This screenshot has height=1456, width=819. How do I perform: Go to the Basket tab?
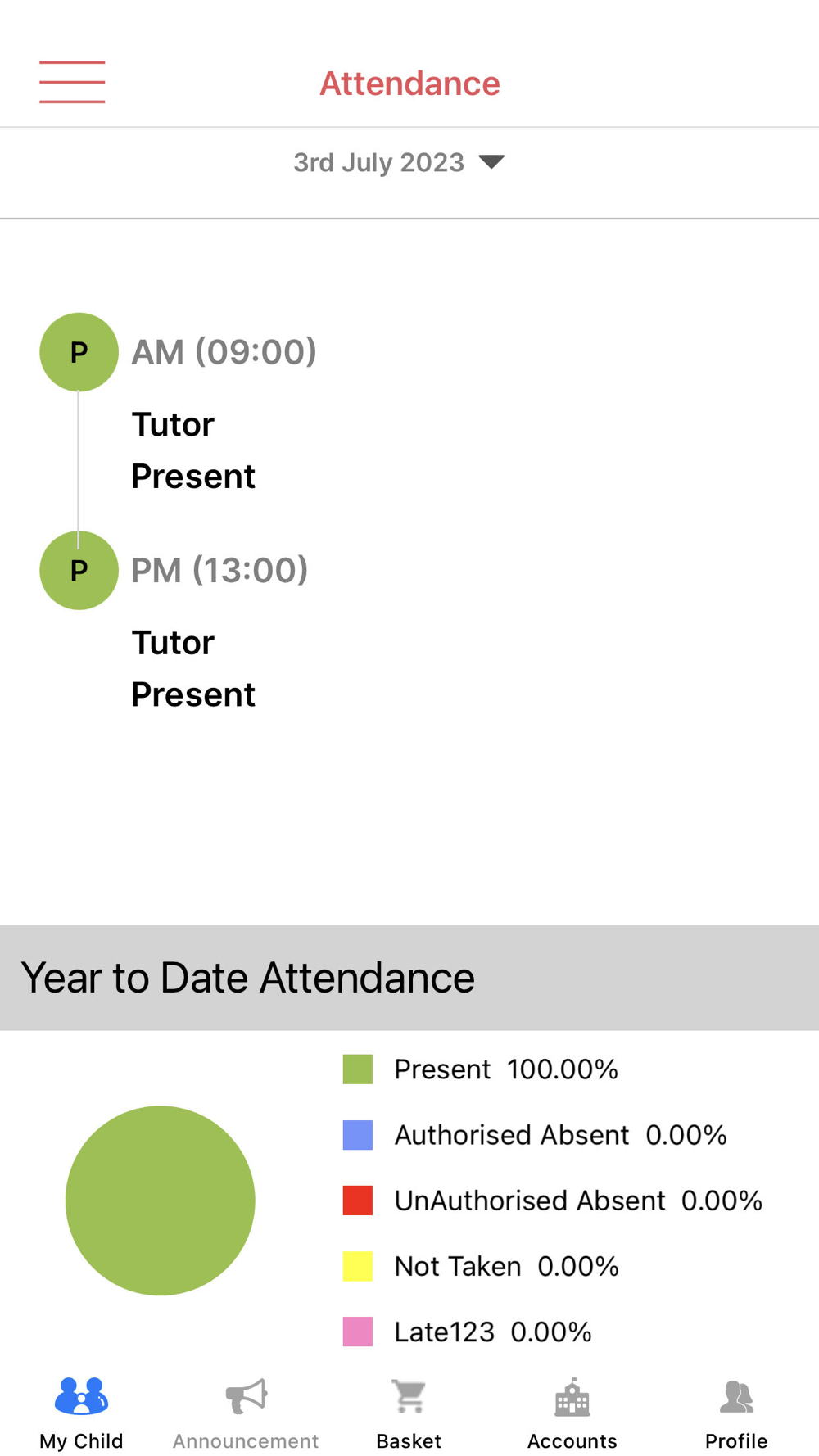[x=409, y=1413]
